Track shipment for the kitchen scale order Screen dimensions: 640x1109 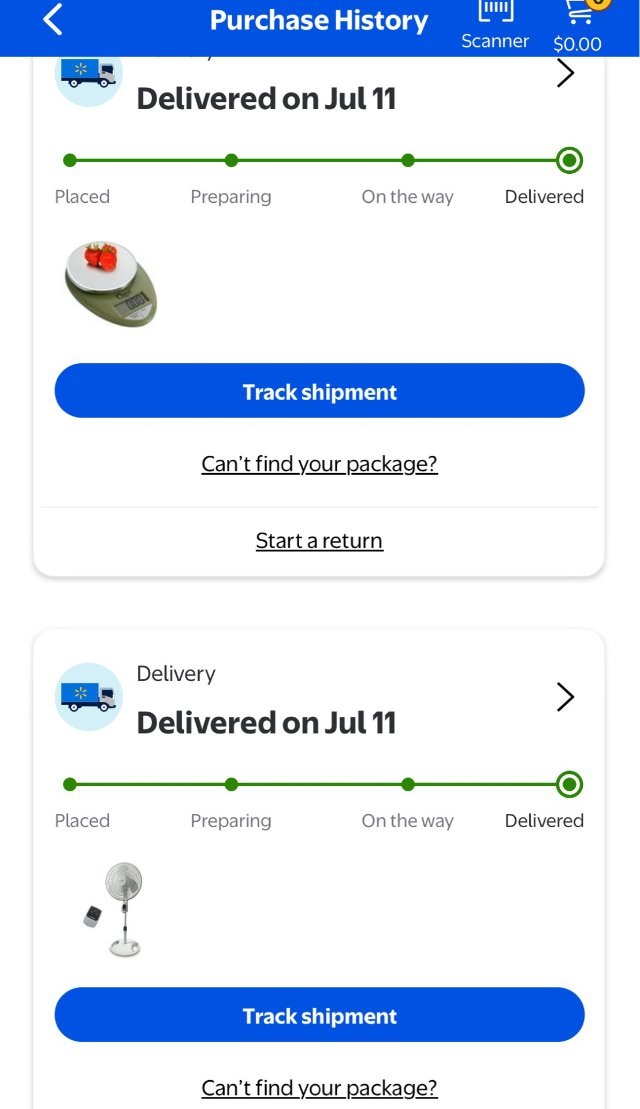319,391
